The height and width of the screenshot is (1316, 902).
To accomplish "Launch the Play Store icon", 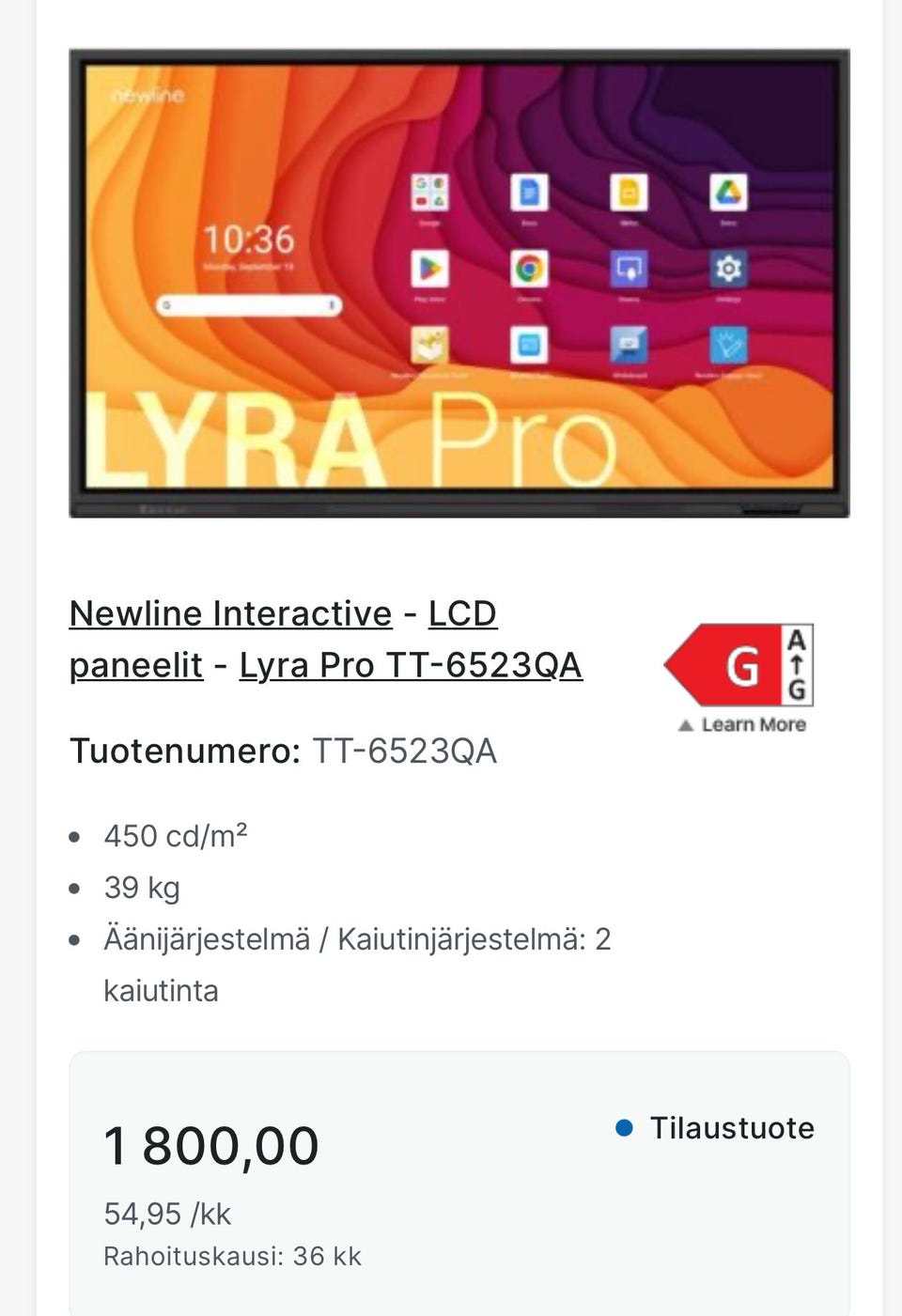I will coord(428,271).
